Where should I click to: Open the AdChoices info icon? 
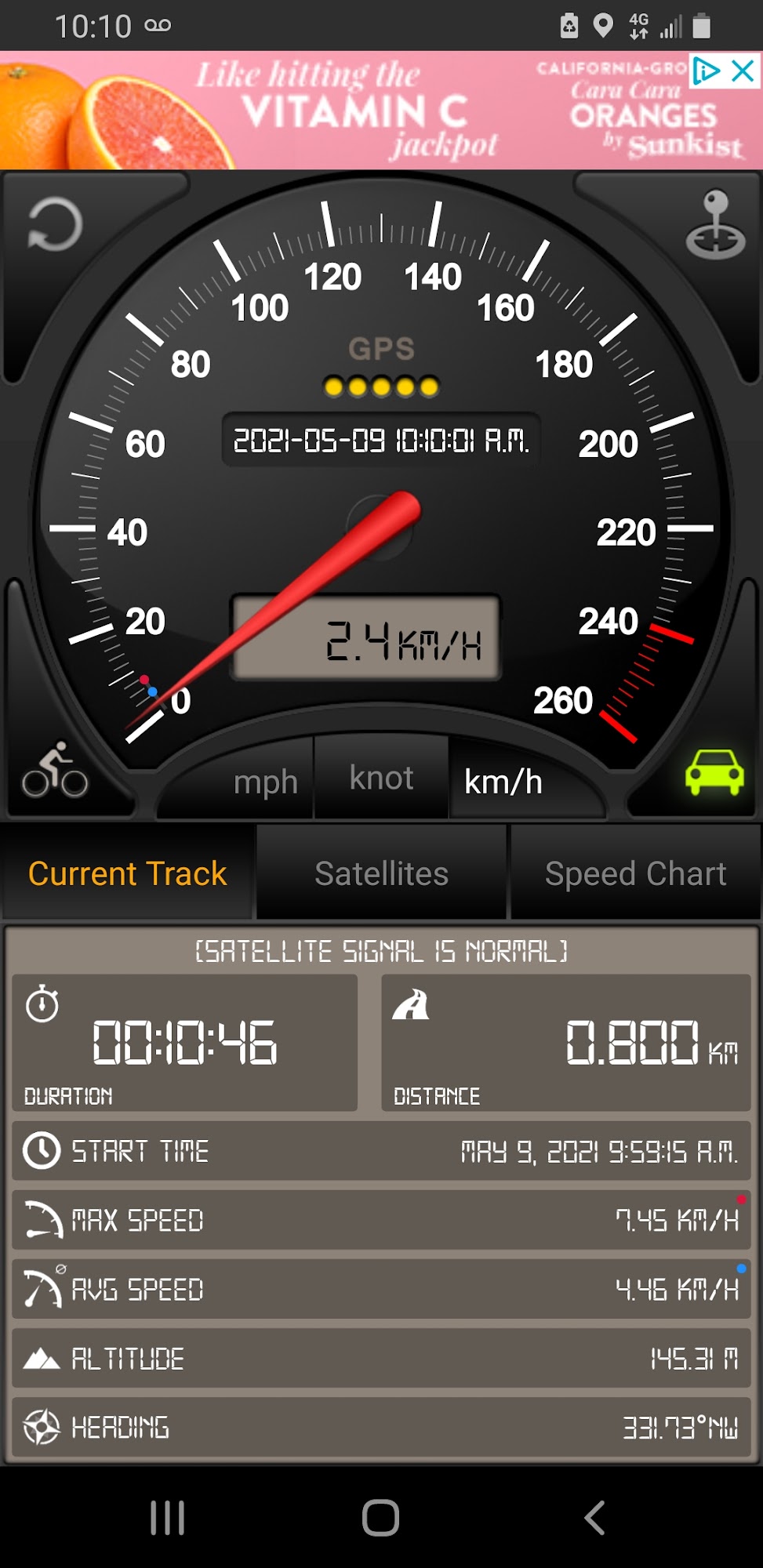point(706,71)
